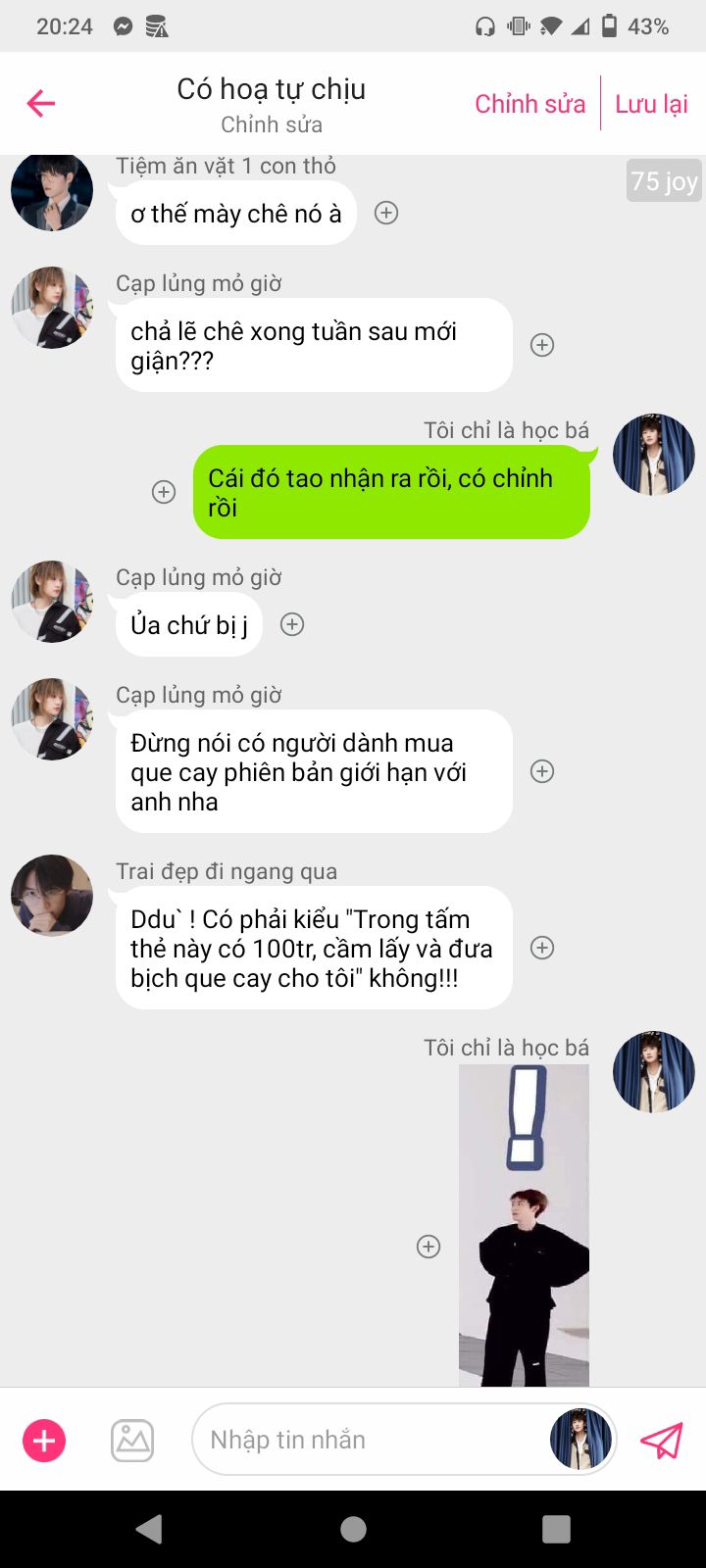Save with the Lưu lại button
The image size is (706, 1568).
pyautogui.click(x=651, y=104)
